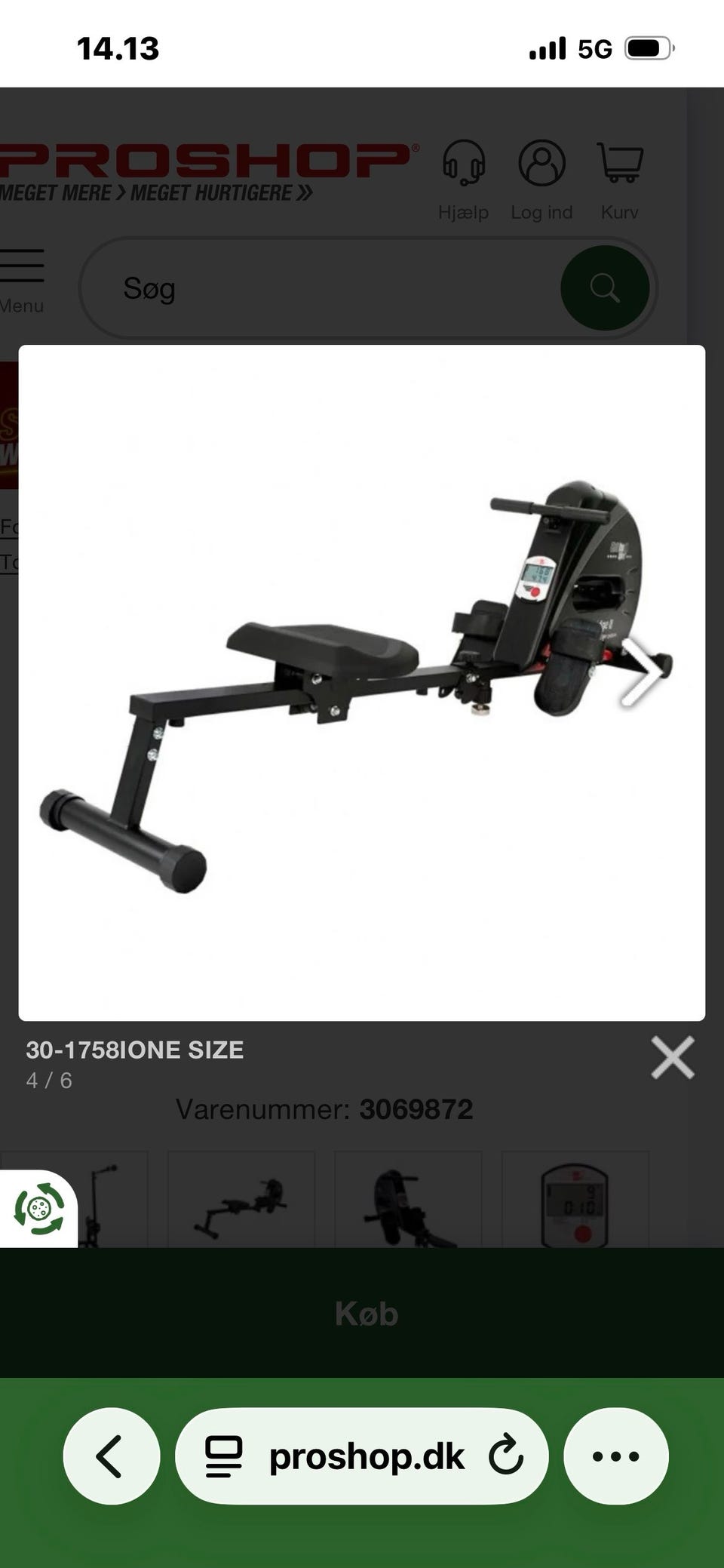
Task: Open the browser overflow menu
Action: click(x=615, y=1456)
